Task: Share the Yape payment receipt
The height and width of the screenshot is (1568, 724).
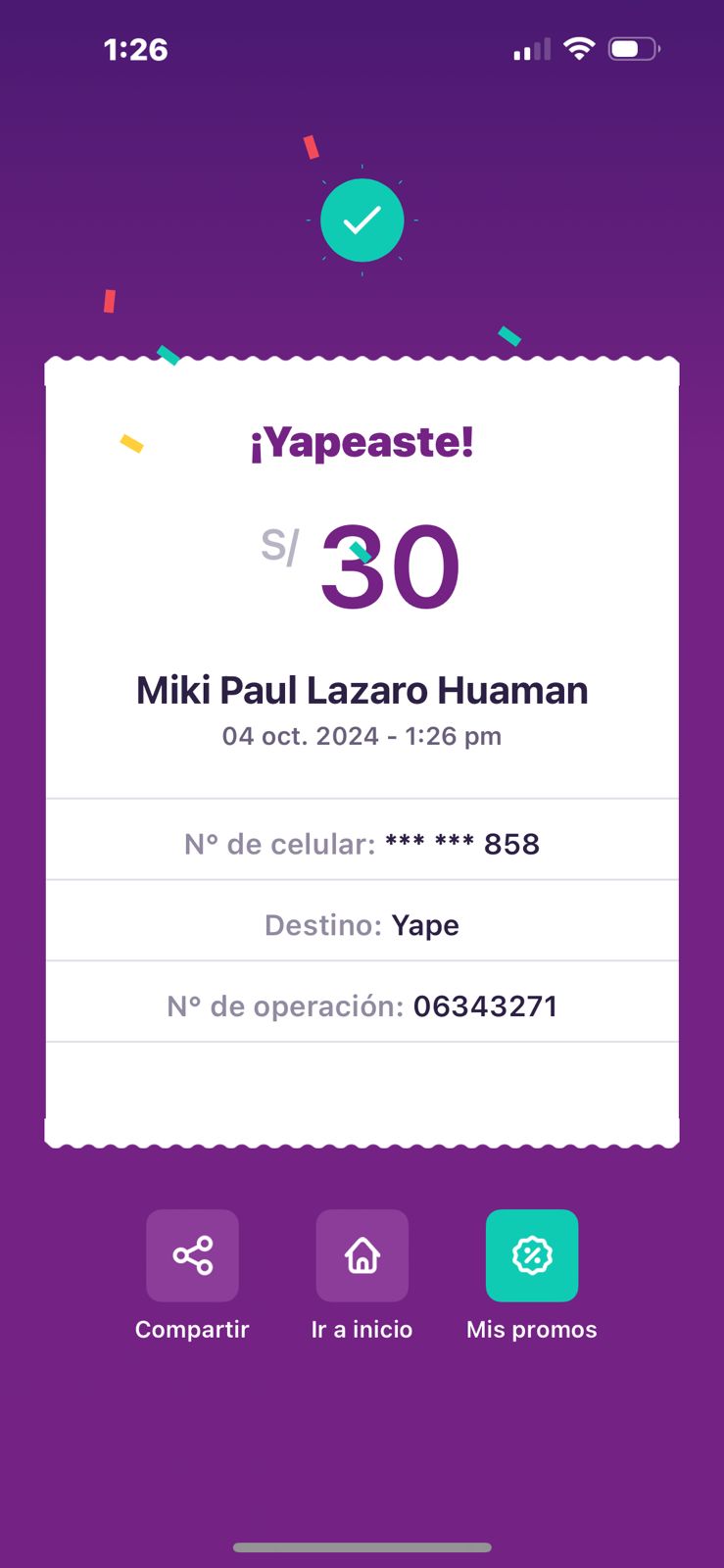Action: (x=192, y=1255)
